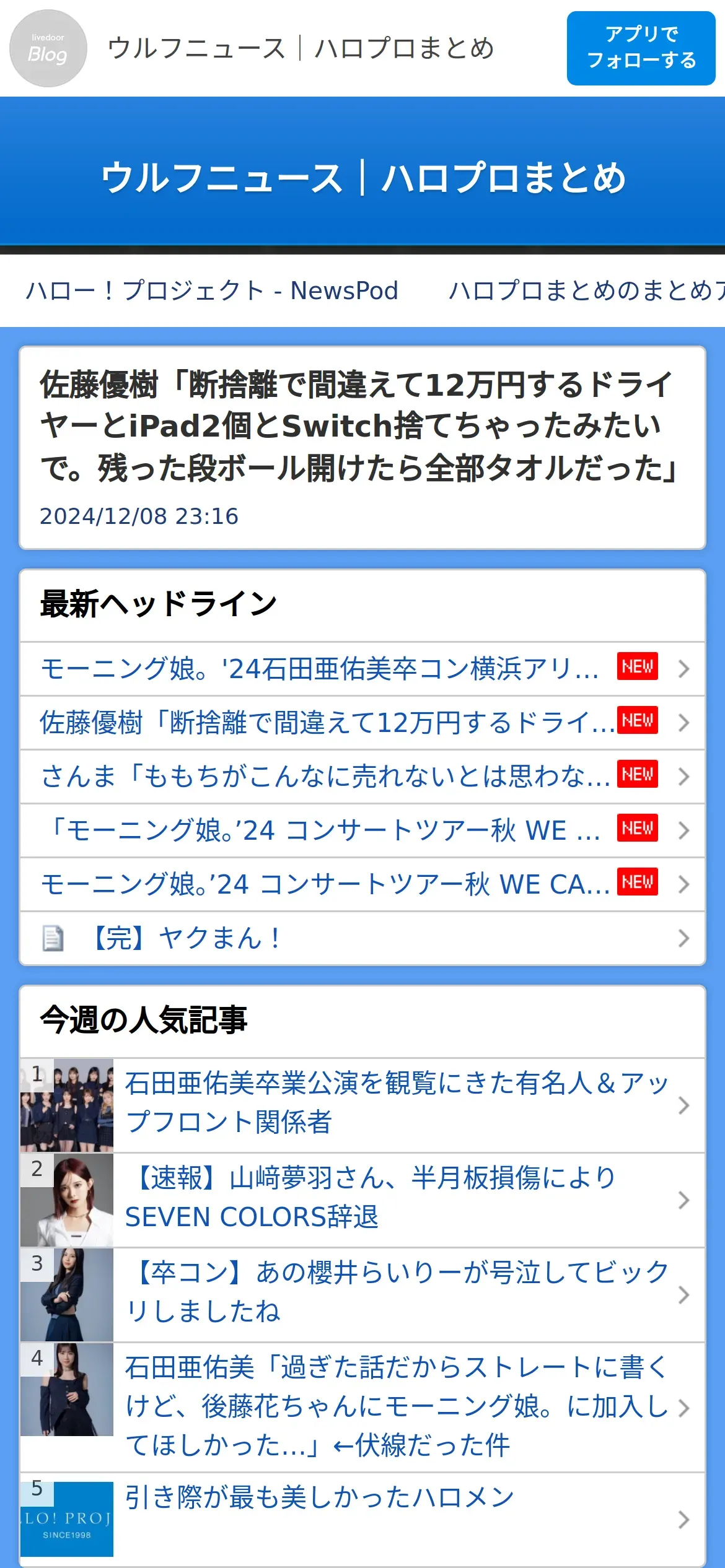Open rank 5 article 引き際が最も美しかったハロメン
This screenshot has width=725, height=1568.
[362, 1520]
